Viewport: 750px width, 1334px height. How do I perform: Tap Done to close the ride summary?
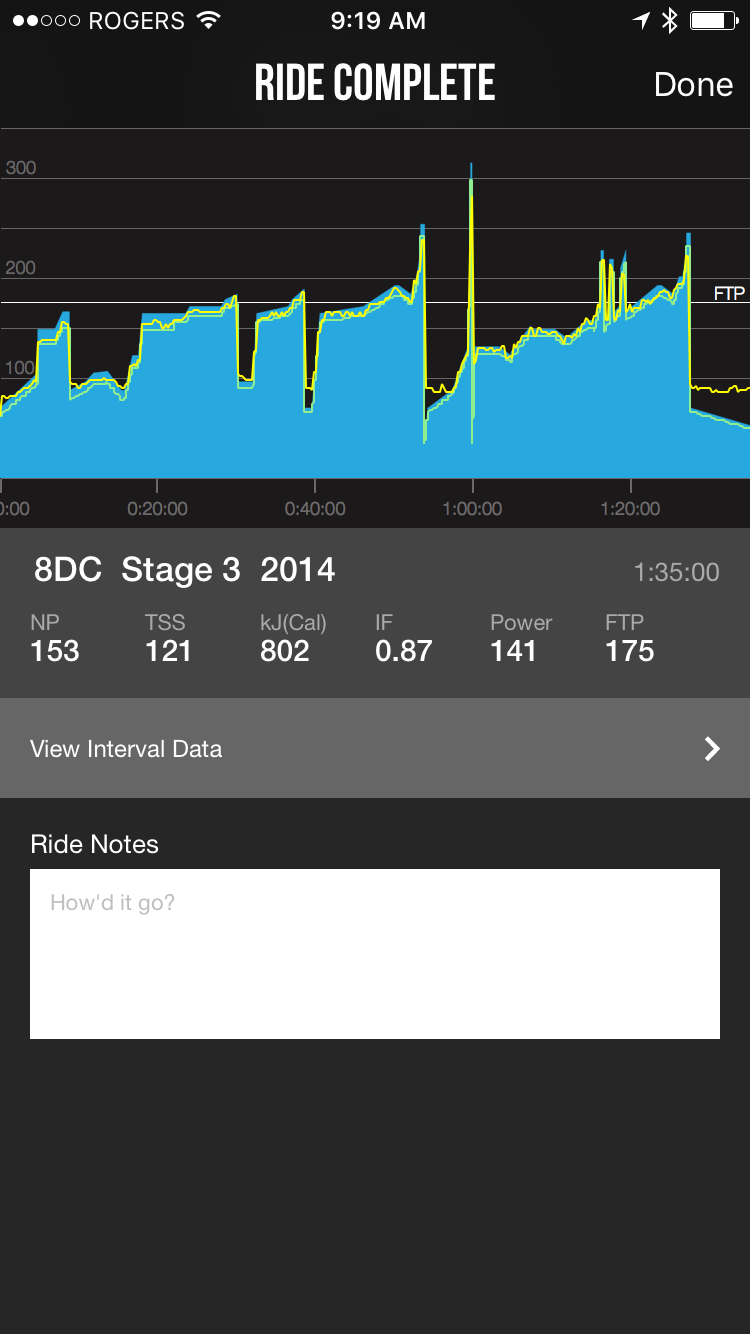tap(693, 84)
